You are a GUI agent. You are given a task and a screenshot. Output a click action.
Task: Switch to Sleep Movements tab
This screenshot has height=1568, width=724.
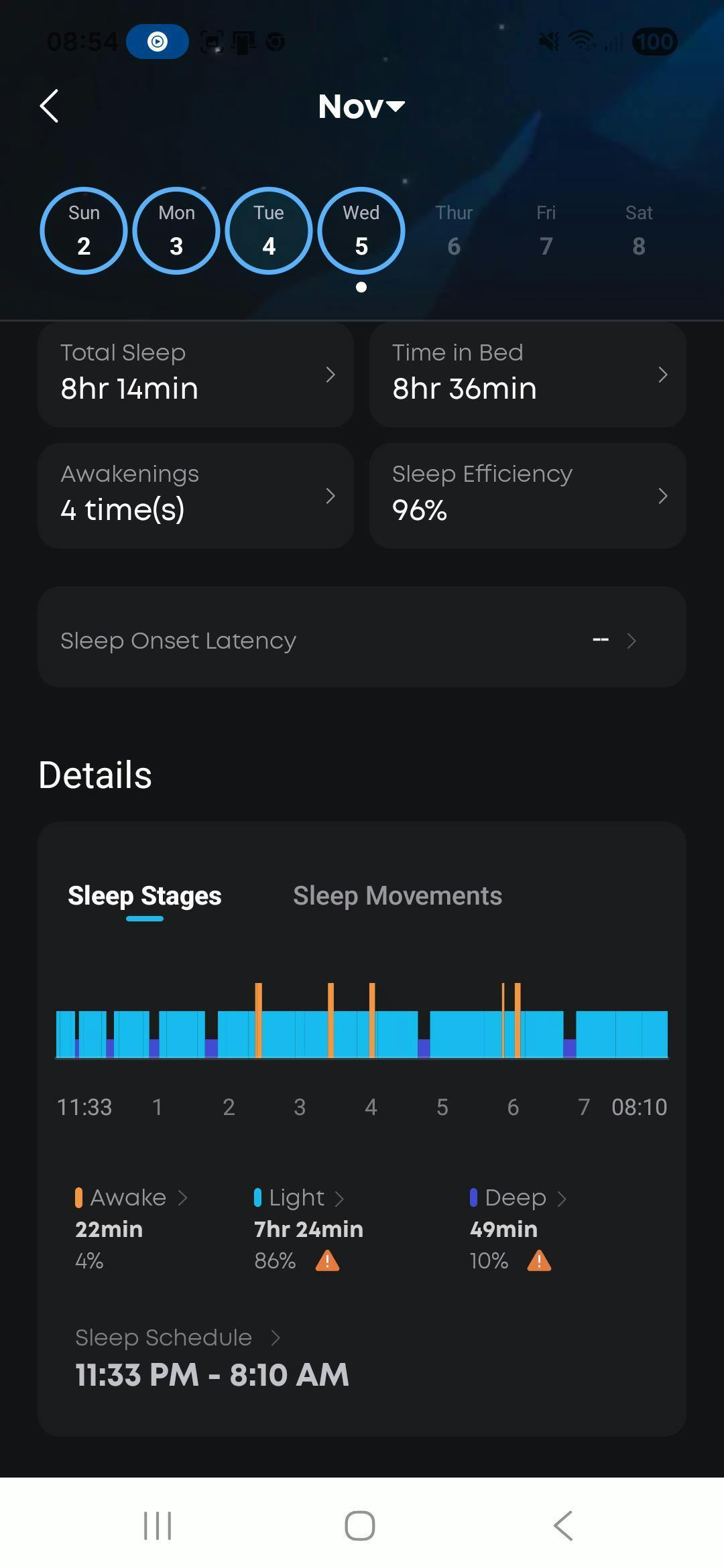click(398, 896)
